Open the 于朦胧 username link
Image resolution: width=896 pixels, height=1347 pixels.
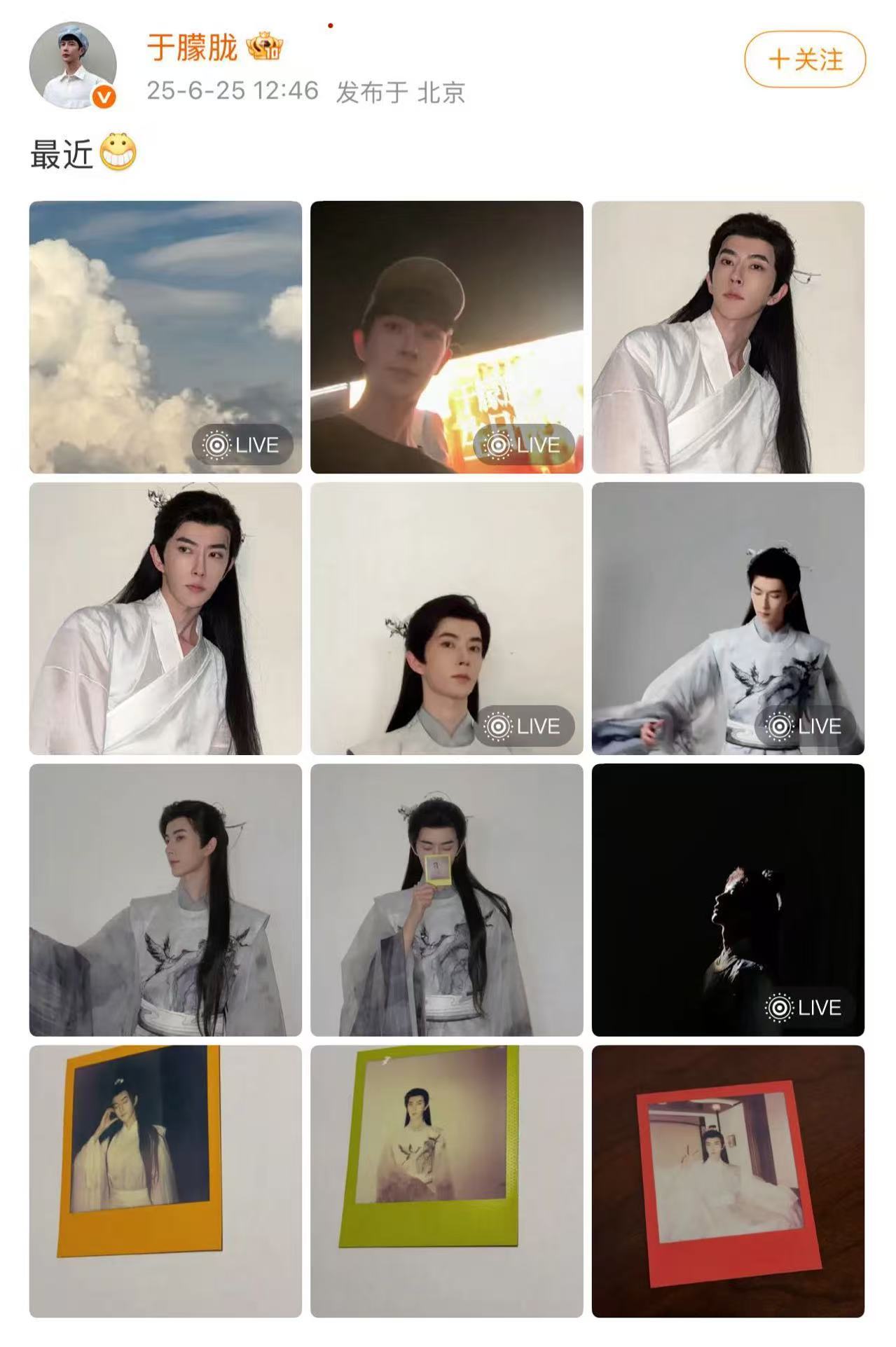coord(192,48)
